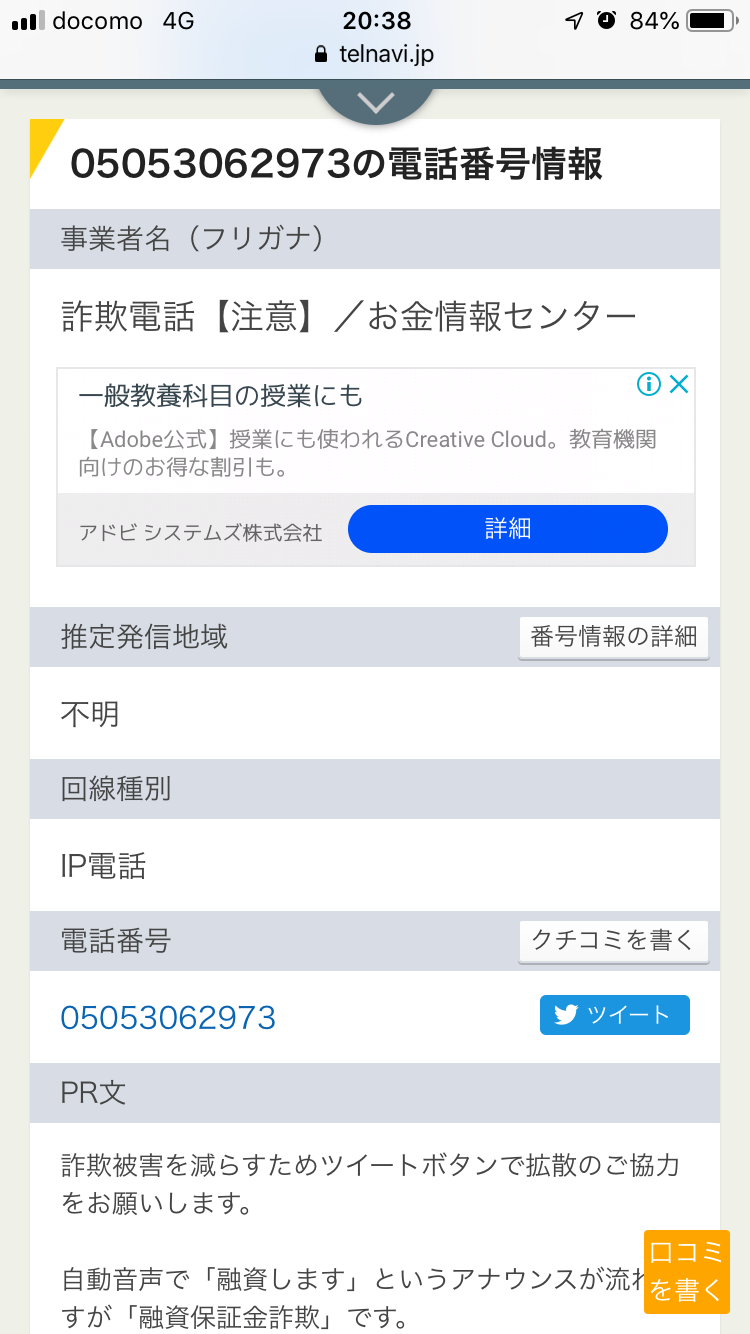Open 番号情報の詳細
The width and height of the screenshot is (750, 1334).
point(613,637)
